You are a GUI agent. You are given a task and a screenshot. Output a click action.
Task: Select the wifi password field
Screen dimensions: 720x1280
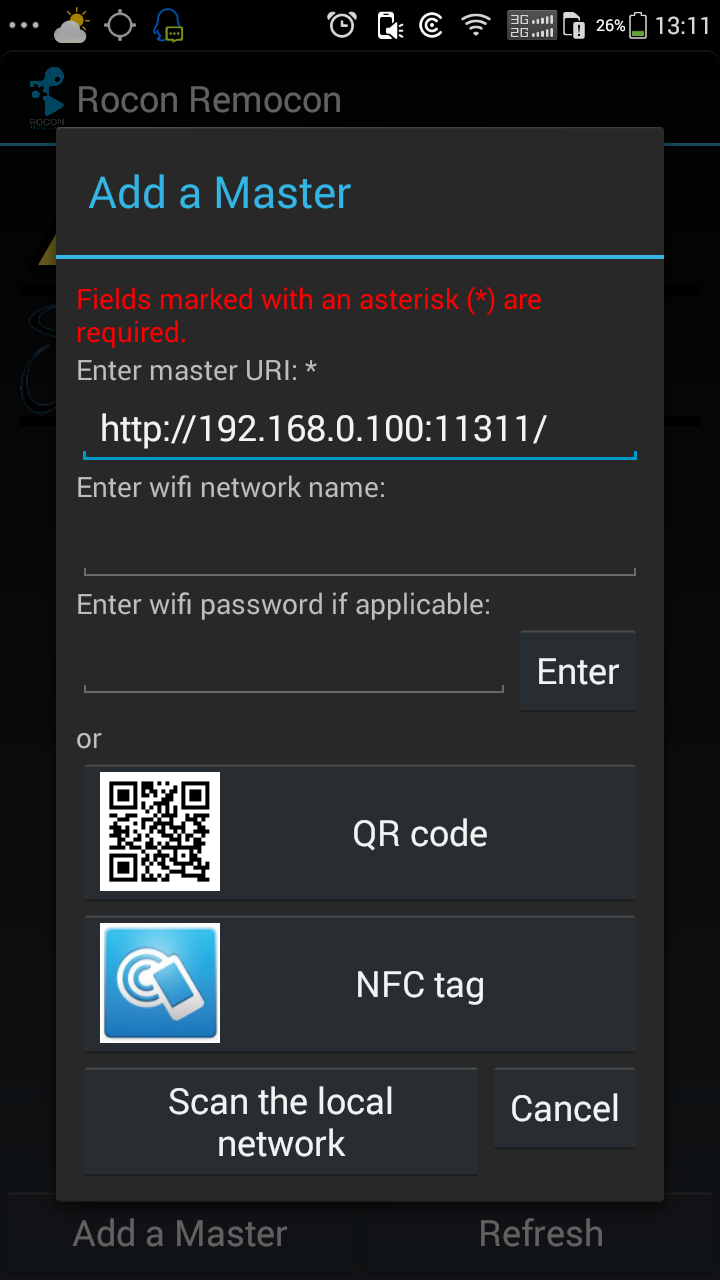tap(293, 665)
